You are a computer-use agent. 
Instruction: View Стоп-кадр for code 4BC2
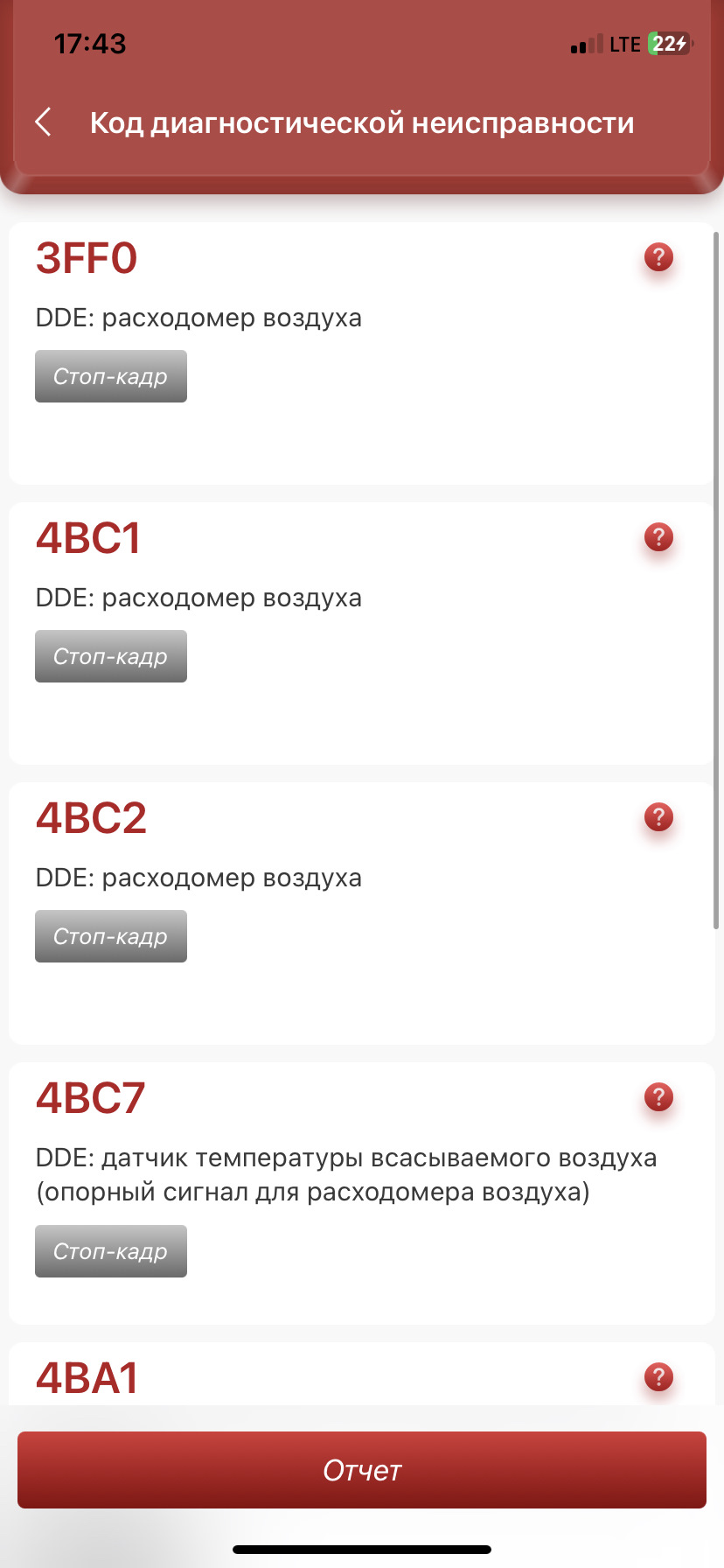coord(111,936)
